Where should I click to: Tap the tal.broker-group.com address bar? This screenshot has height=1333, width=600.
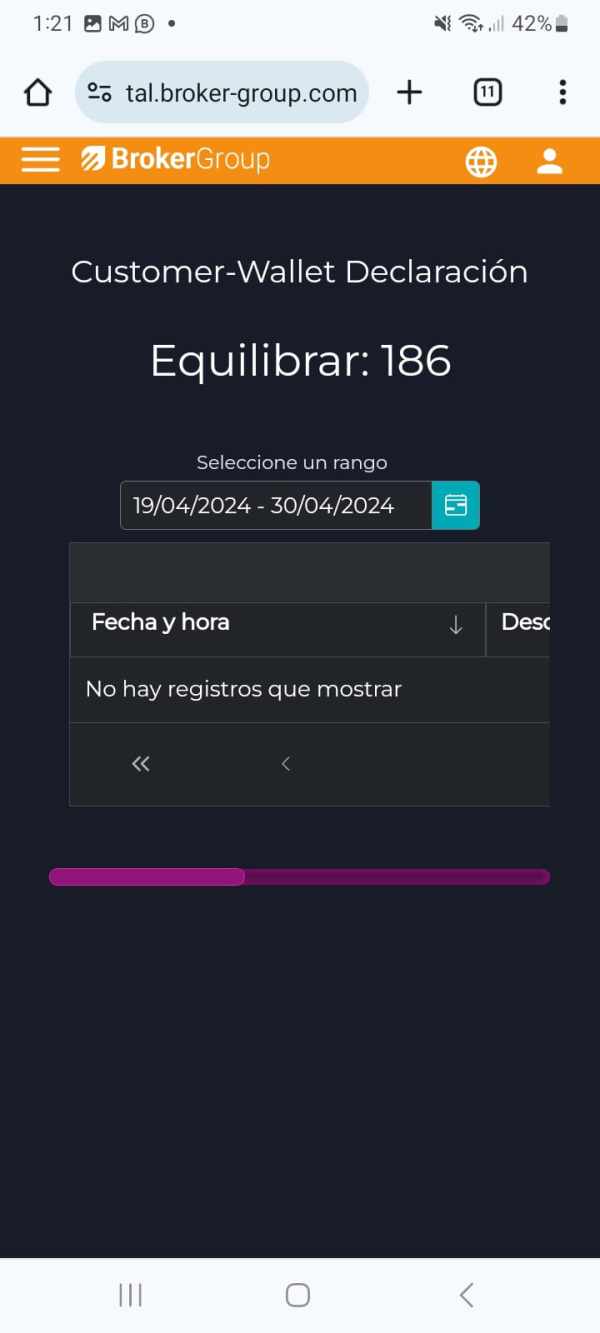coord(222,93)
